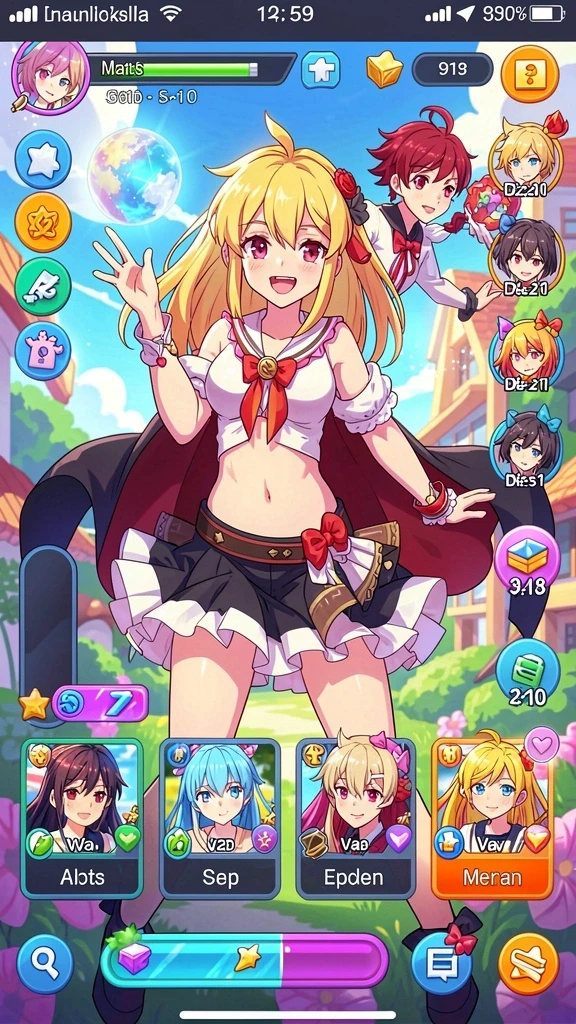This screenshot has height=1024, width=576.
Task: Tap the pink chest button showing 3.18
Action: (x=526, y=560)
